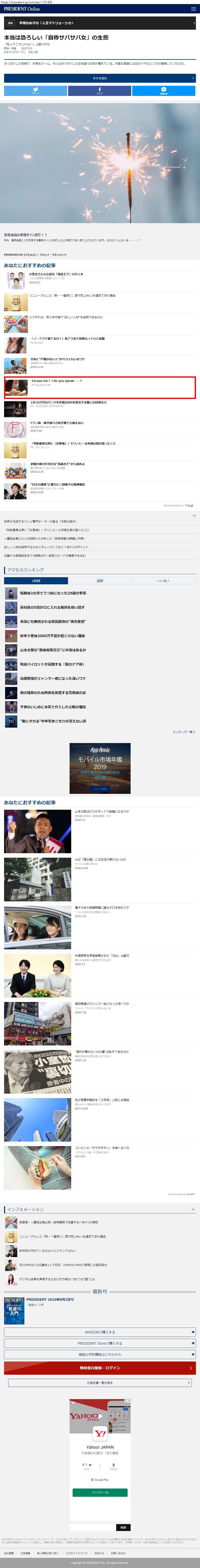Open the 幸福なめ子の「人生マトリョーシカ」 series banner
Image resolution: width=200 pixels, height=1568 pixels.
pyautogui.click(x=100, y=23)
